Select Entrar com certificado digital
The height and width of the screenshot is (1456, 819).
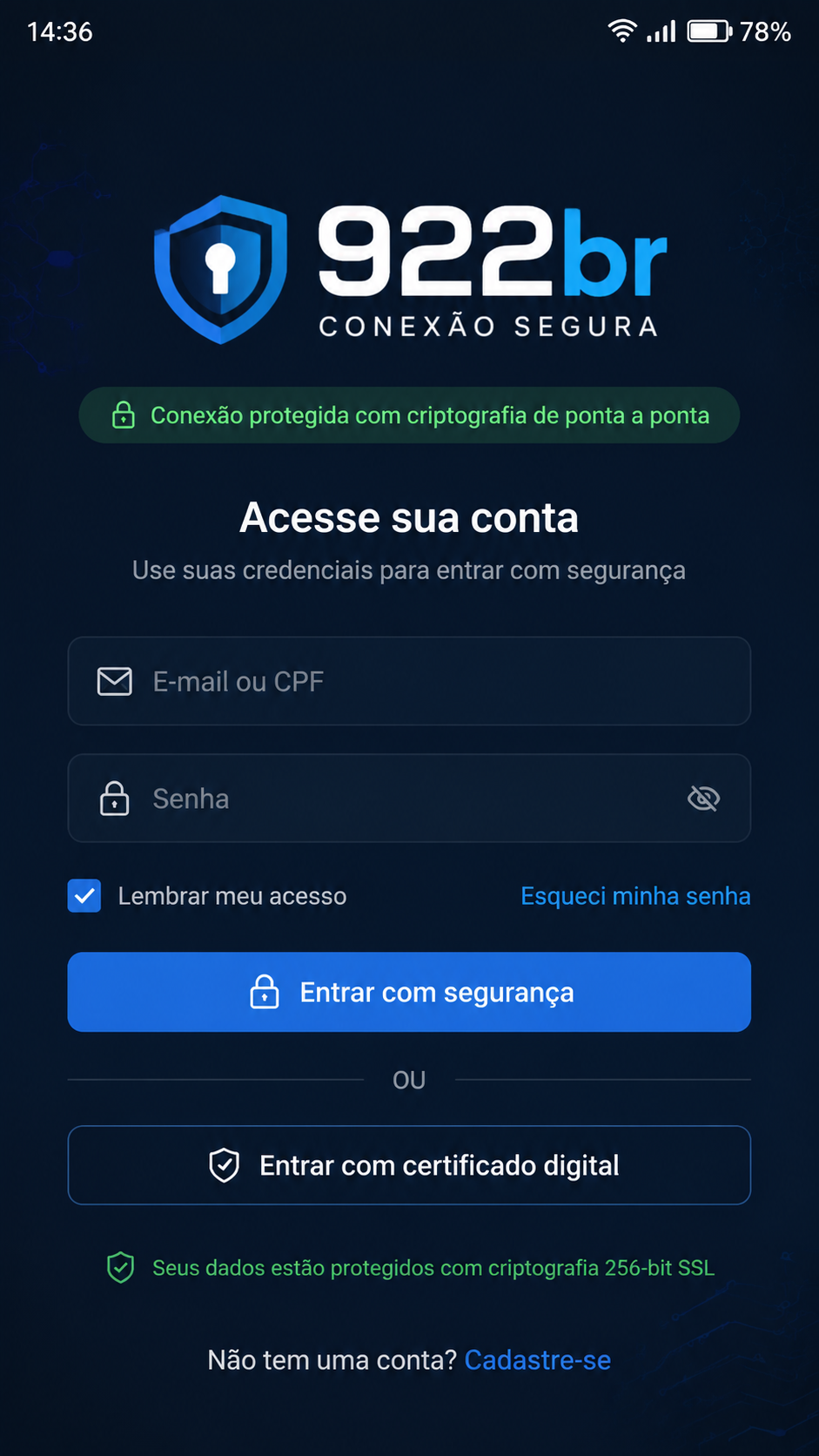coord(409,1165)
